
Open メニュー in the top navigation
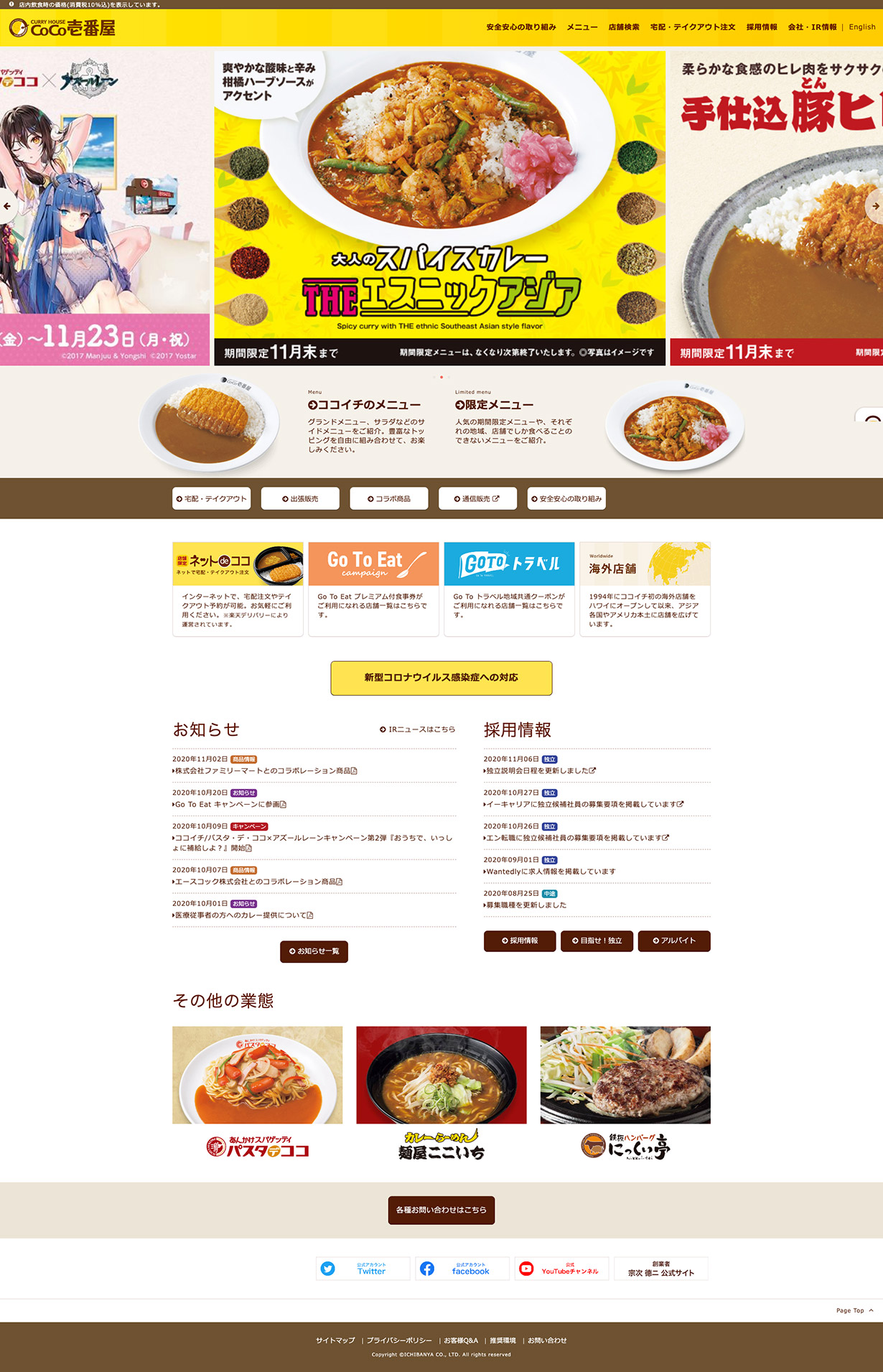click(x=581, y=27)
